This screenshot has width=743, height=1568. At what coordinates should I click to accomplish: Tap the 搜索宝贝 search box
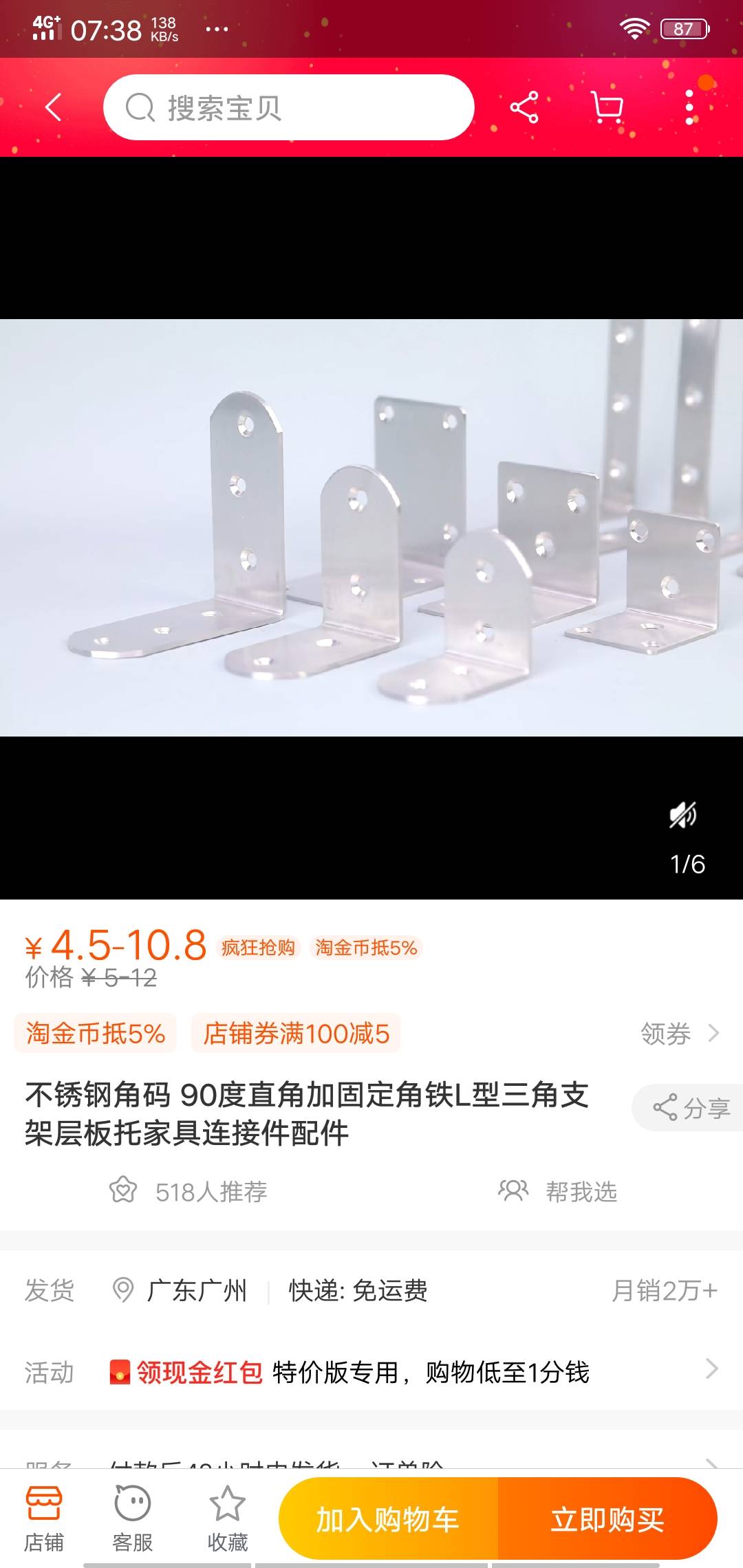(289, 107)
